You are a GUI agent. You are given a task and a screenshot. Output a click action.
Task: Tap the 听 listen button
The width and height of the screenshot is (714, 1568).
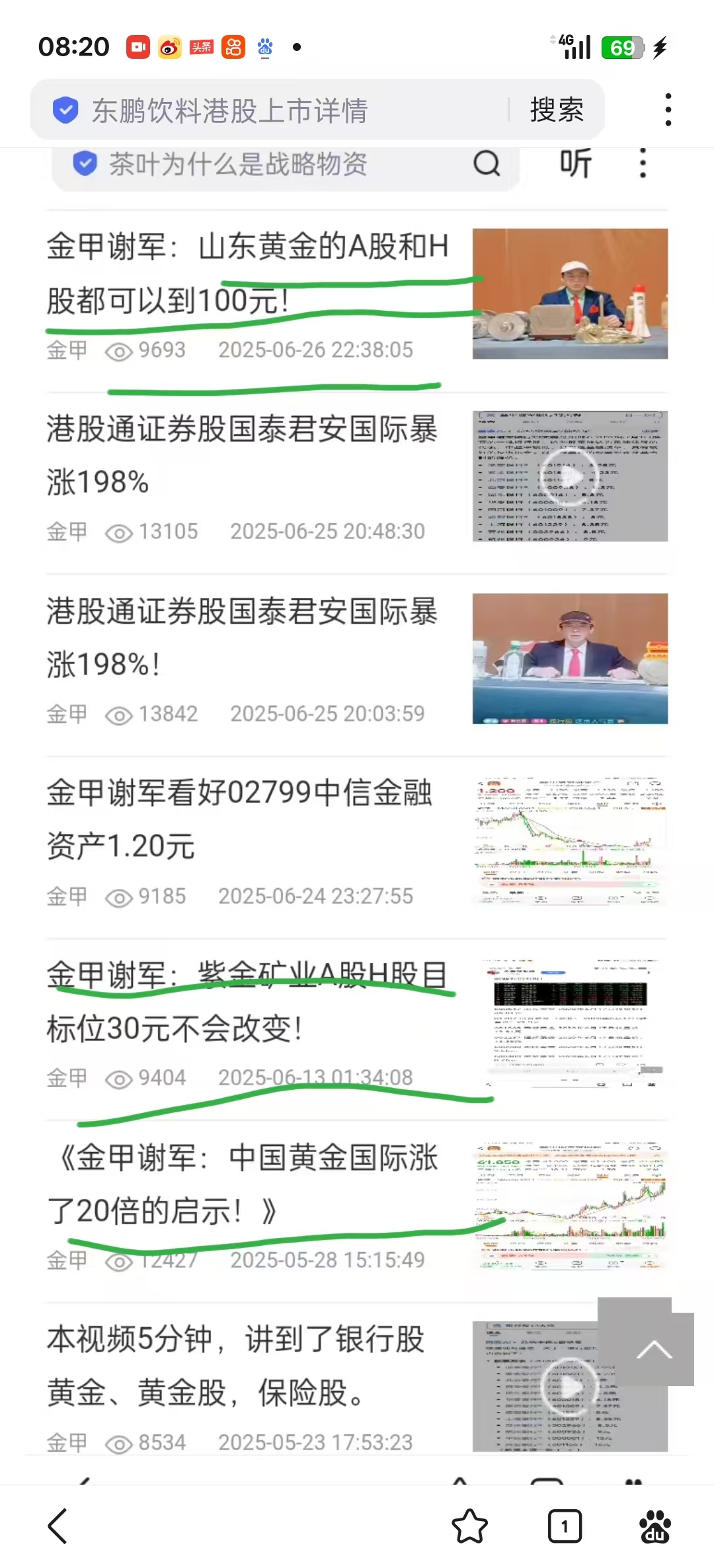point(575,164)
